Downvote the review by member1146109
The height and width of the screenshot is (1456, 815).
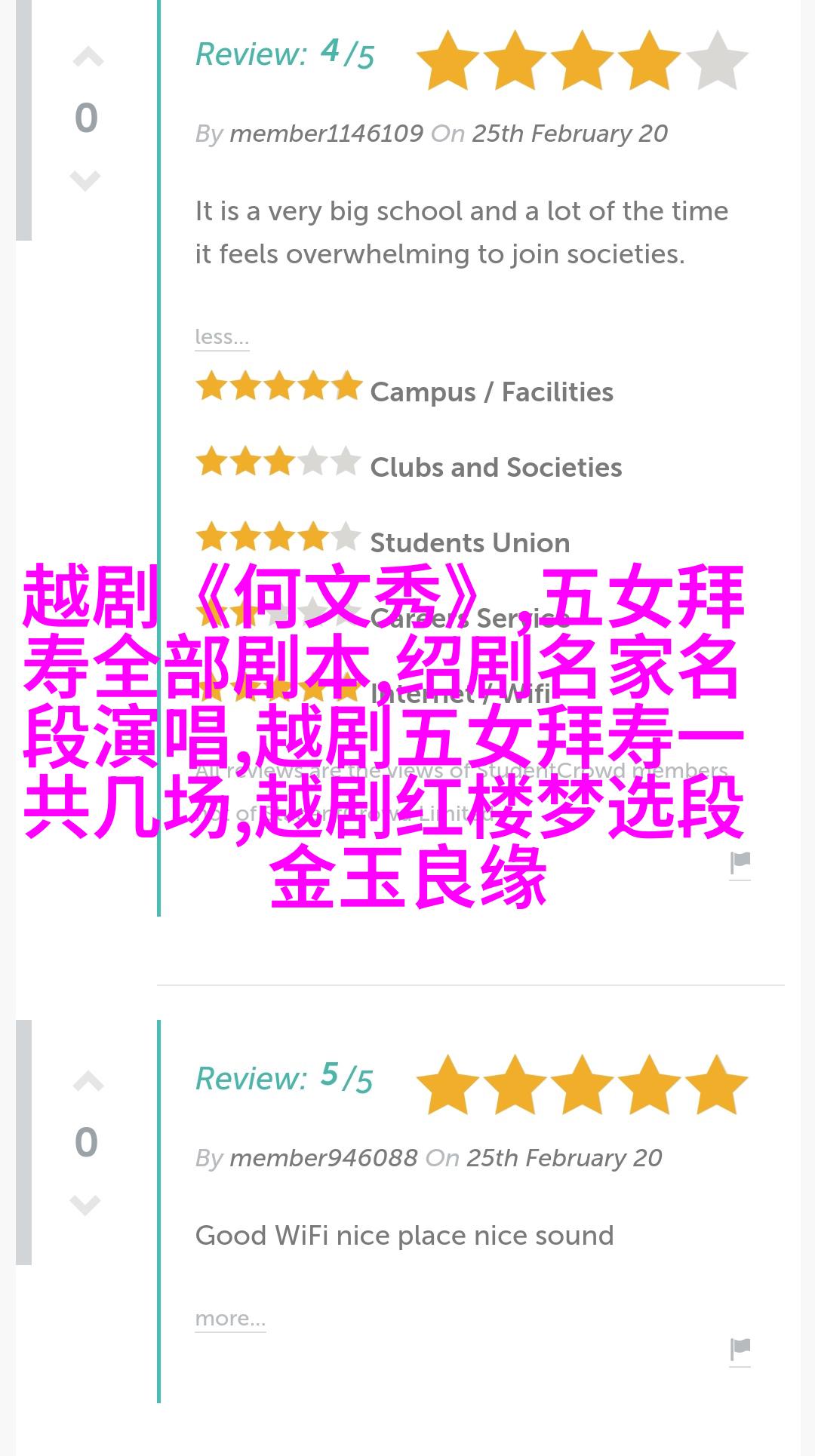[x=85, y=180]
